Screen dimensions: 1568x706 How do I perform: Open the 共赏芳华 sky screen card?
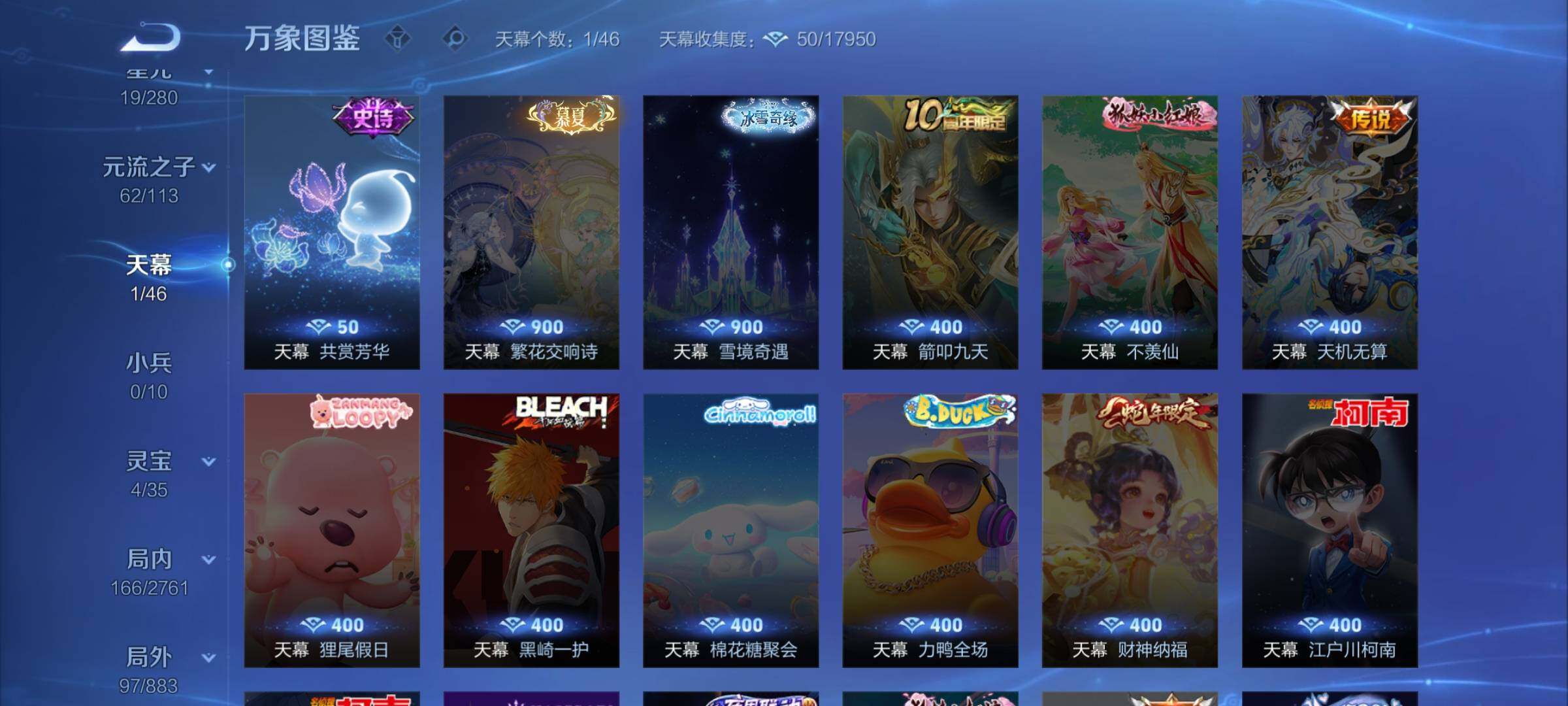coord(332,232)
